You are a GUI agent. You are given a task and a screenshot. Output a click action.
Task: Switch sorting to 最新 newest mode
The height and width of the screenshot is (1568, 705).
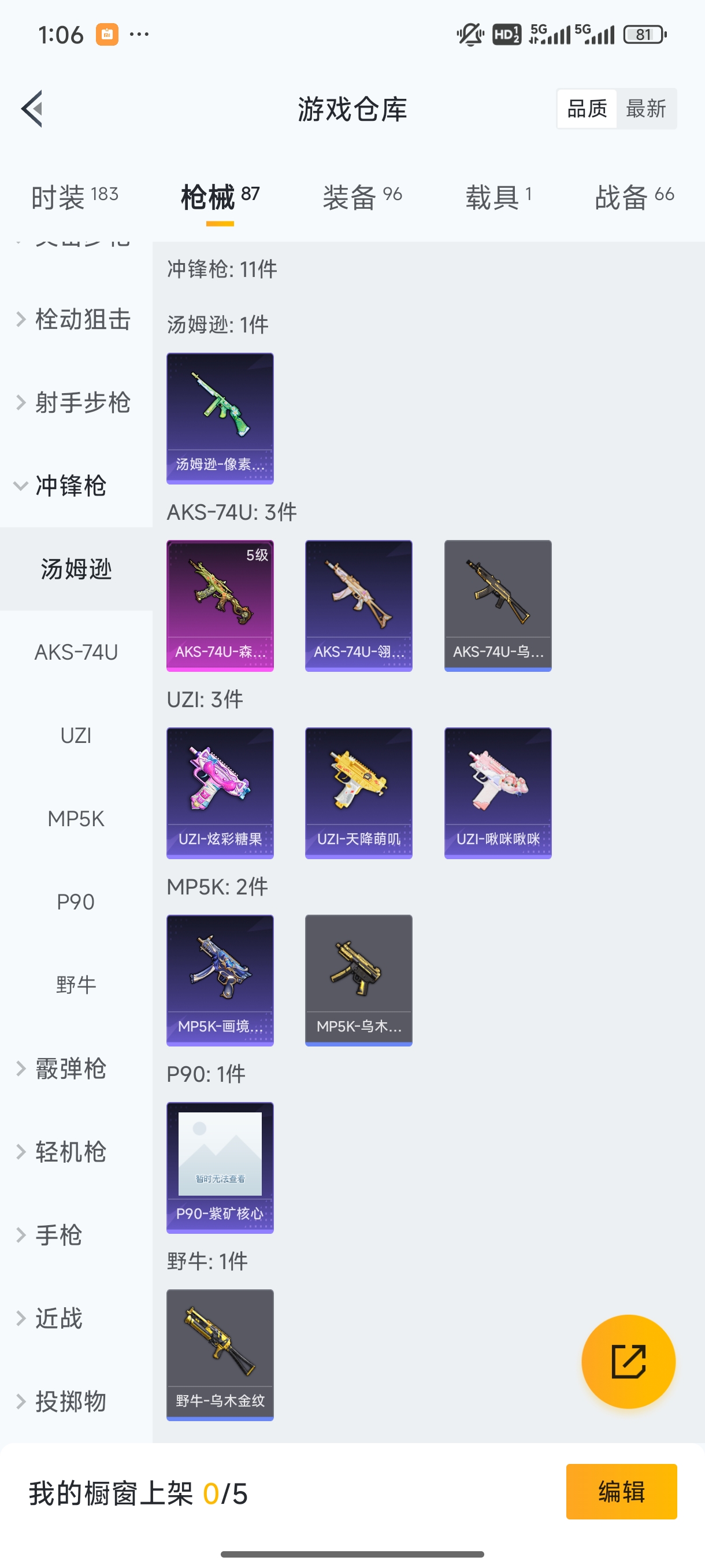tap(647, 108)
